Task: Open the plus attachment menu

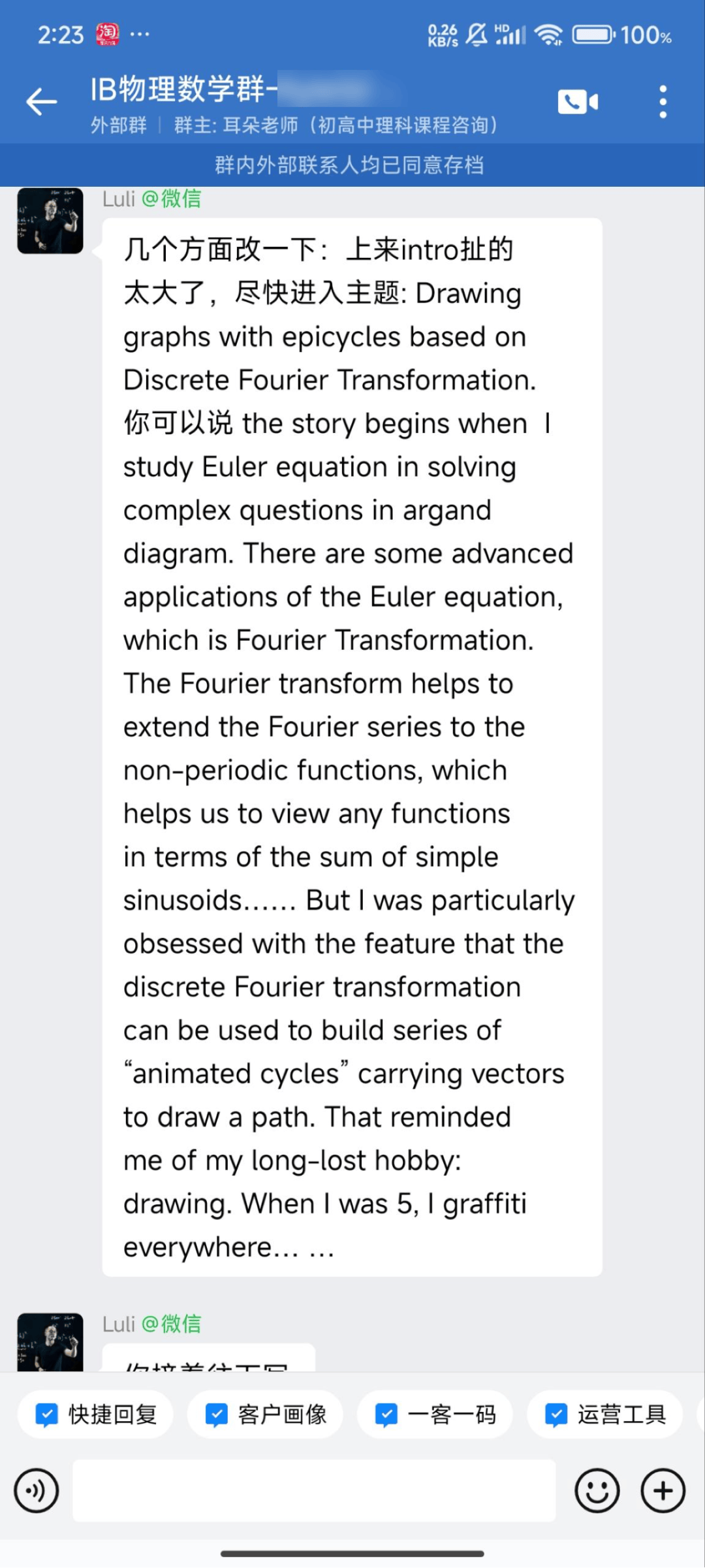Action: pos(663,1491)
